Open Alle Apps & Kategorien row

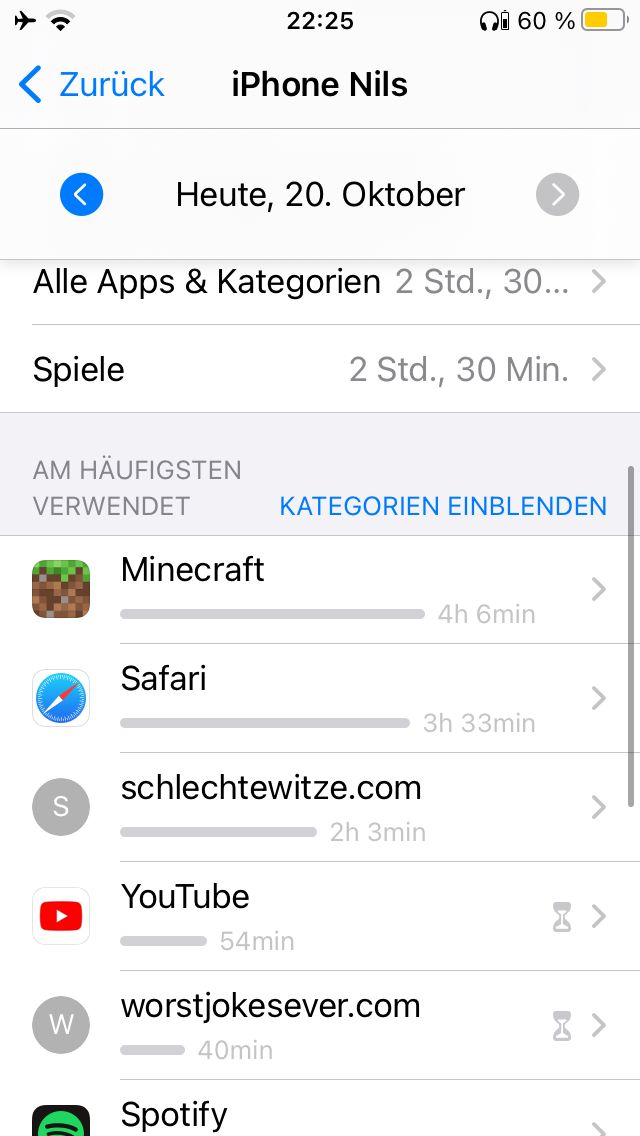click(x=320, y=282)
